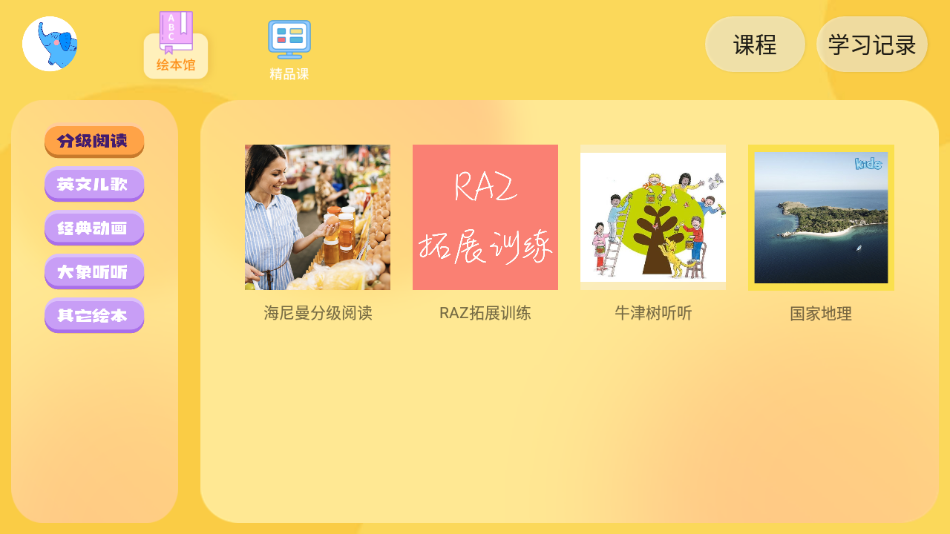Select the 英文儿歌 category
950x534 pixels.
coord(94,184)
